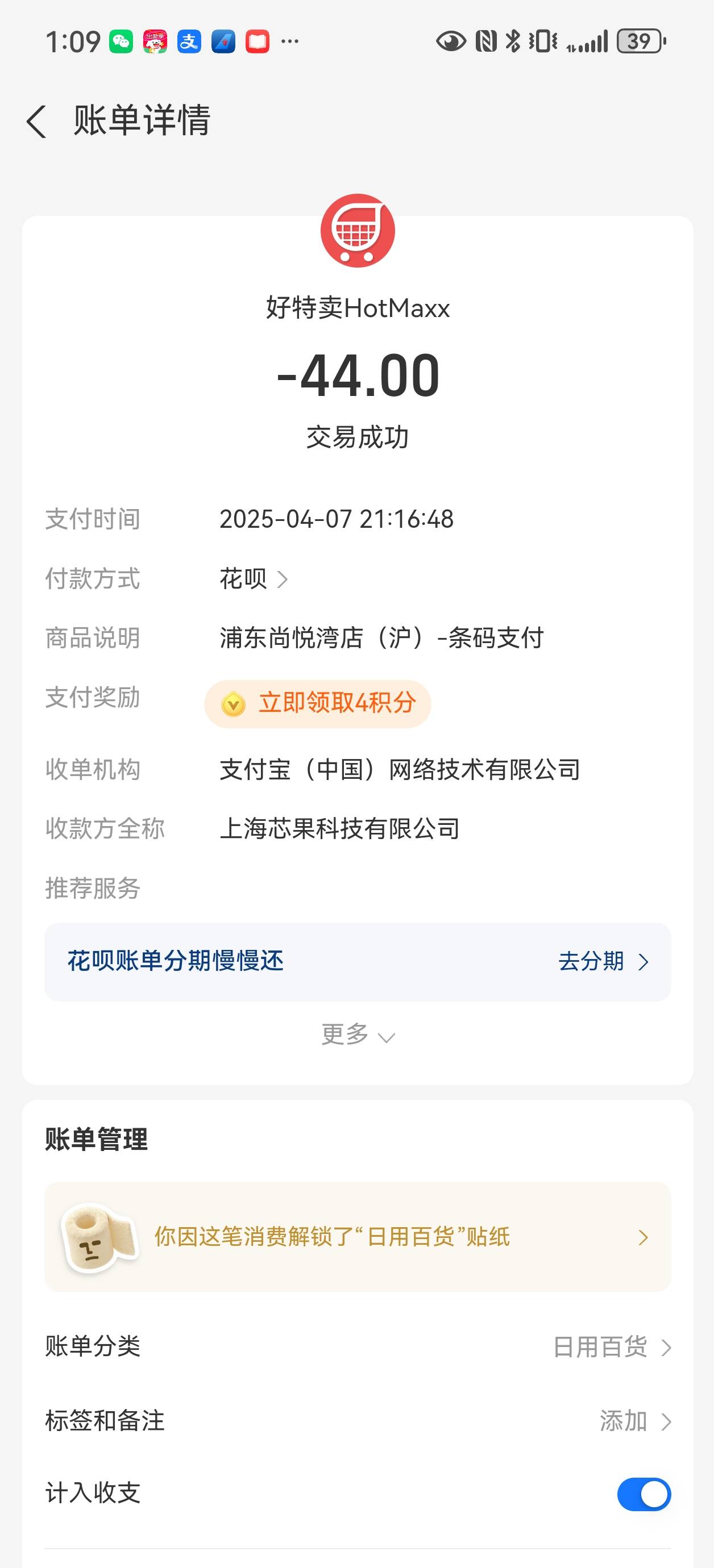Expand 更多 details
This screenshot has height=1568, width=714.
click(358, 1034)
